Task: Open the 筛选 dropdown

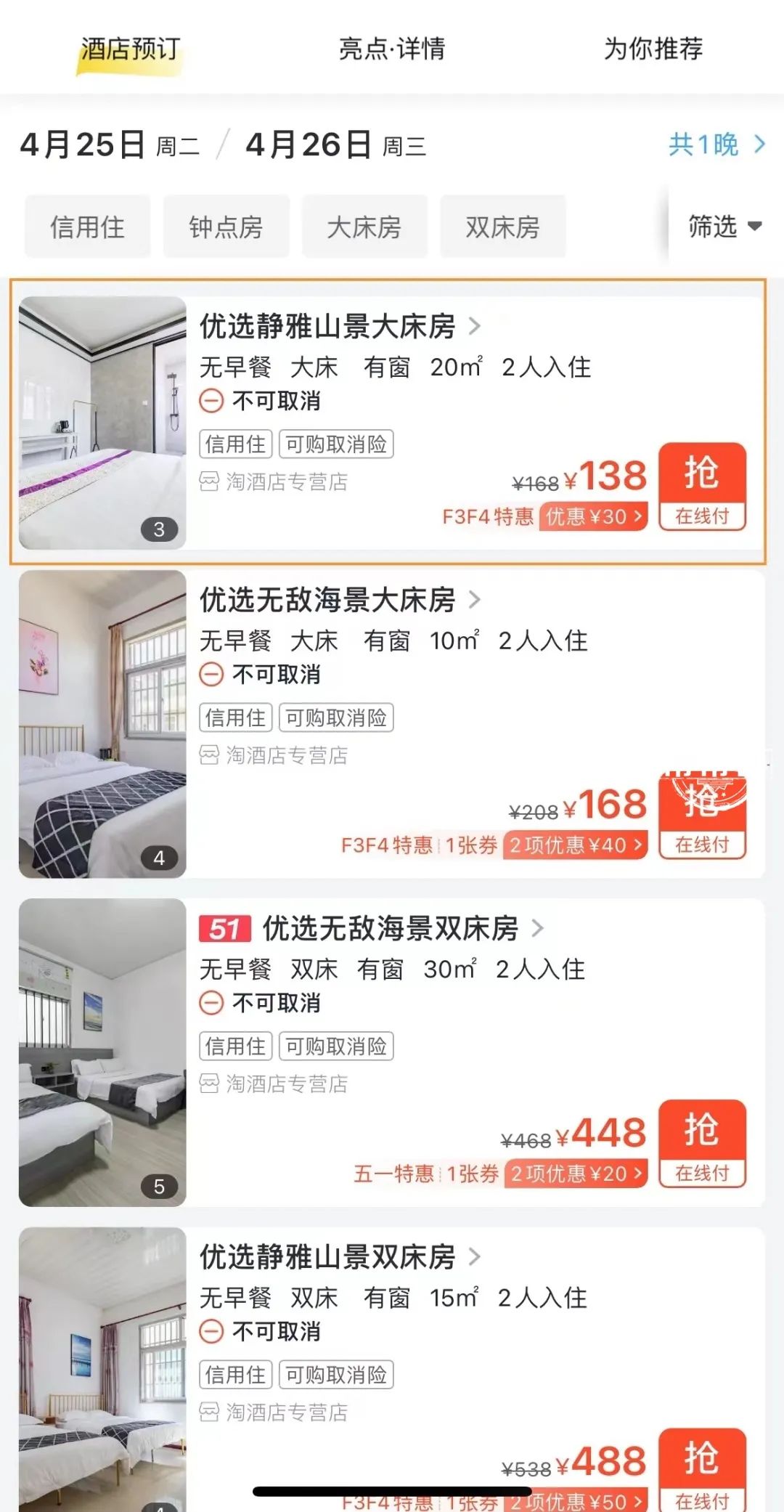Action: coord(724,227)
